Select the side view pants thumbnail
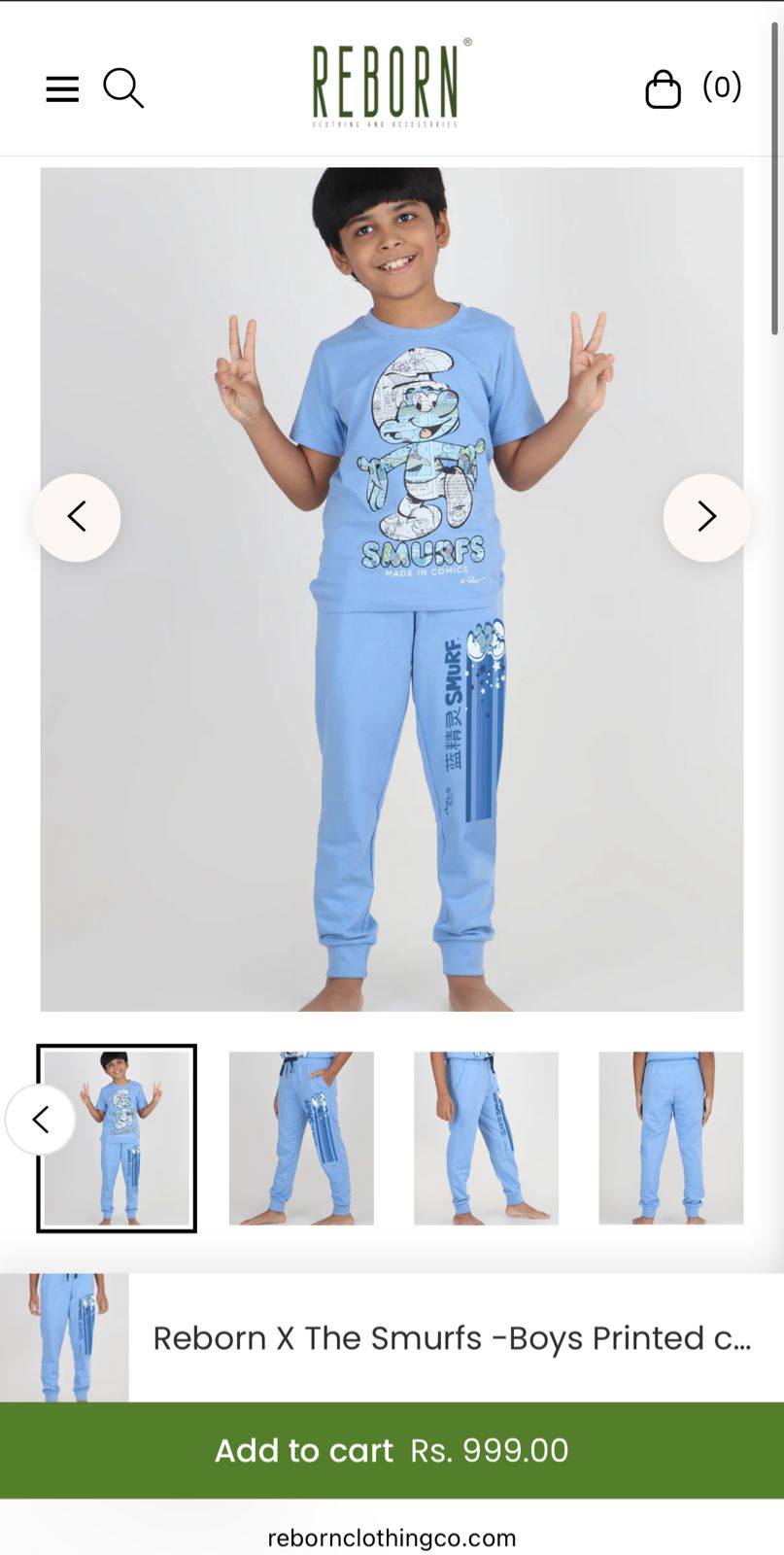784x1555 pixels. pyautogui.click(x=486, y=1138)
